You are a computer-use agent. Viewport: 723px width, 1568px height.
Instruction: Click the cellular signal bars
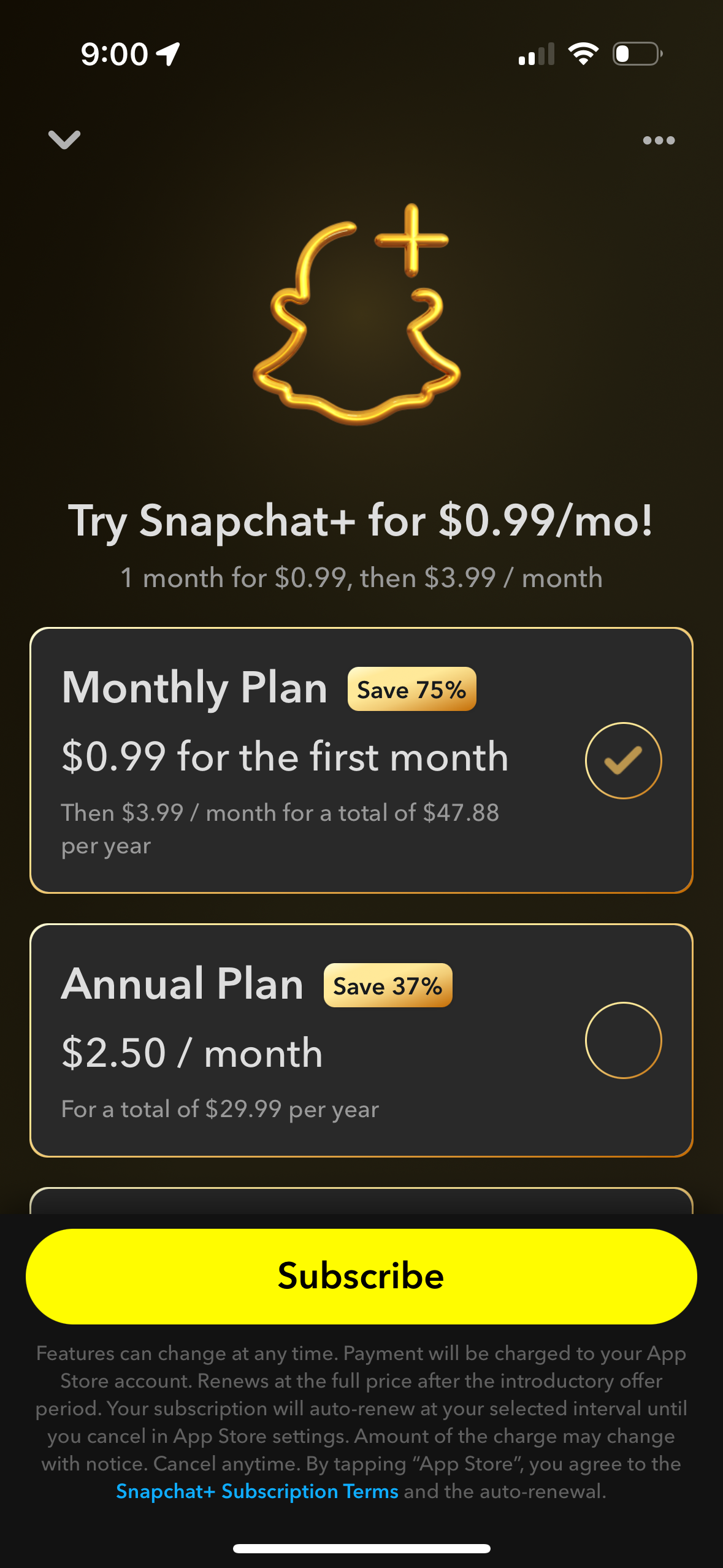537,54
